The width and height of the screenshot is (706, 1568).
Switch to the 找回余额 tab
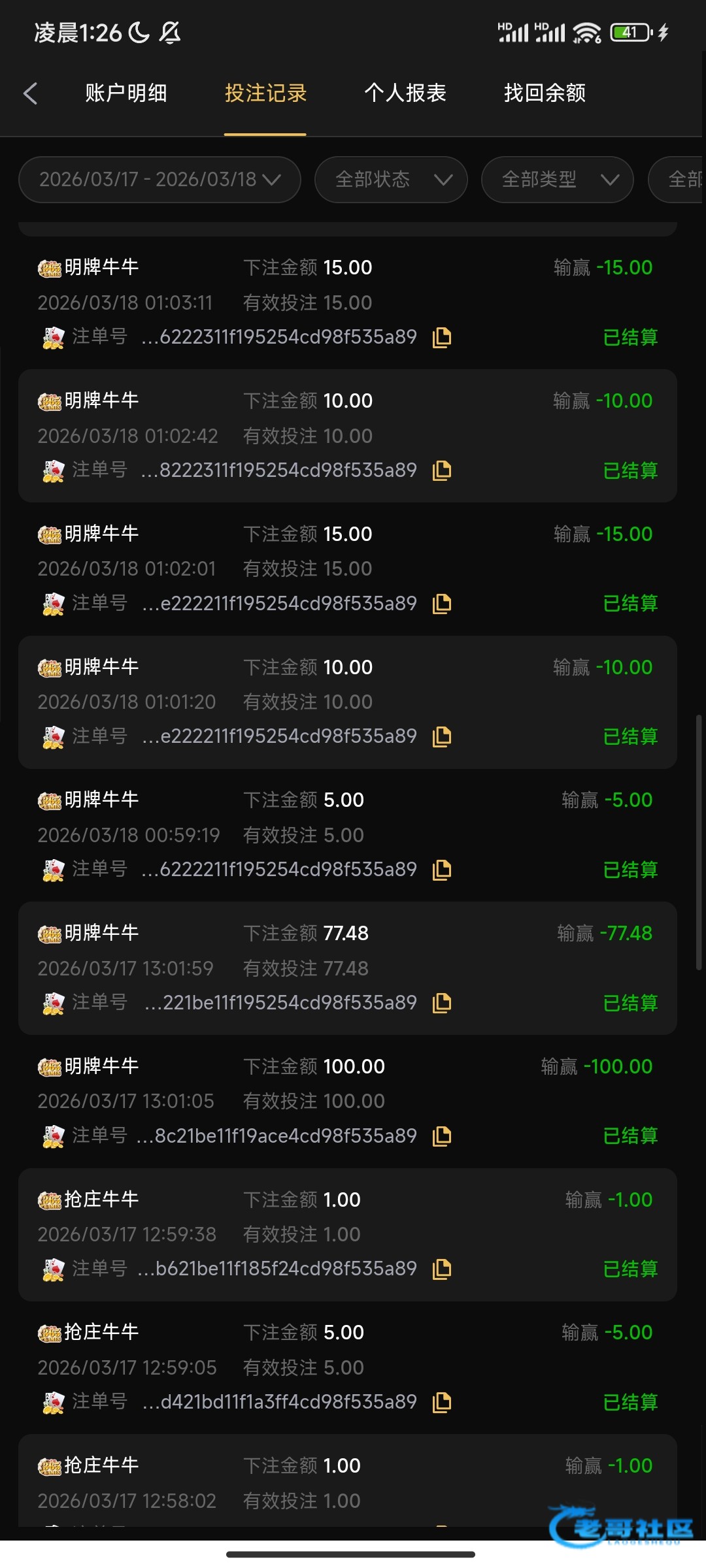click(x=545, y=93)
